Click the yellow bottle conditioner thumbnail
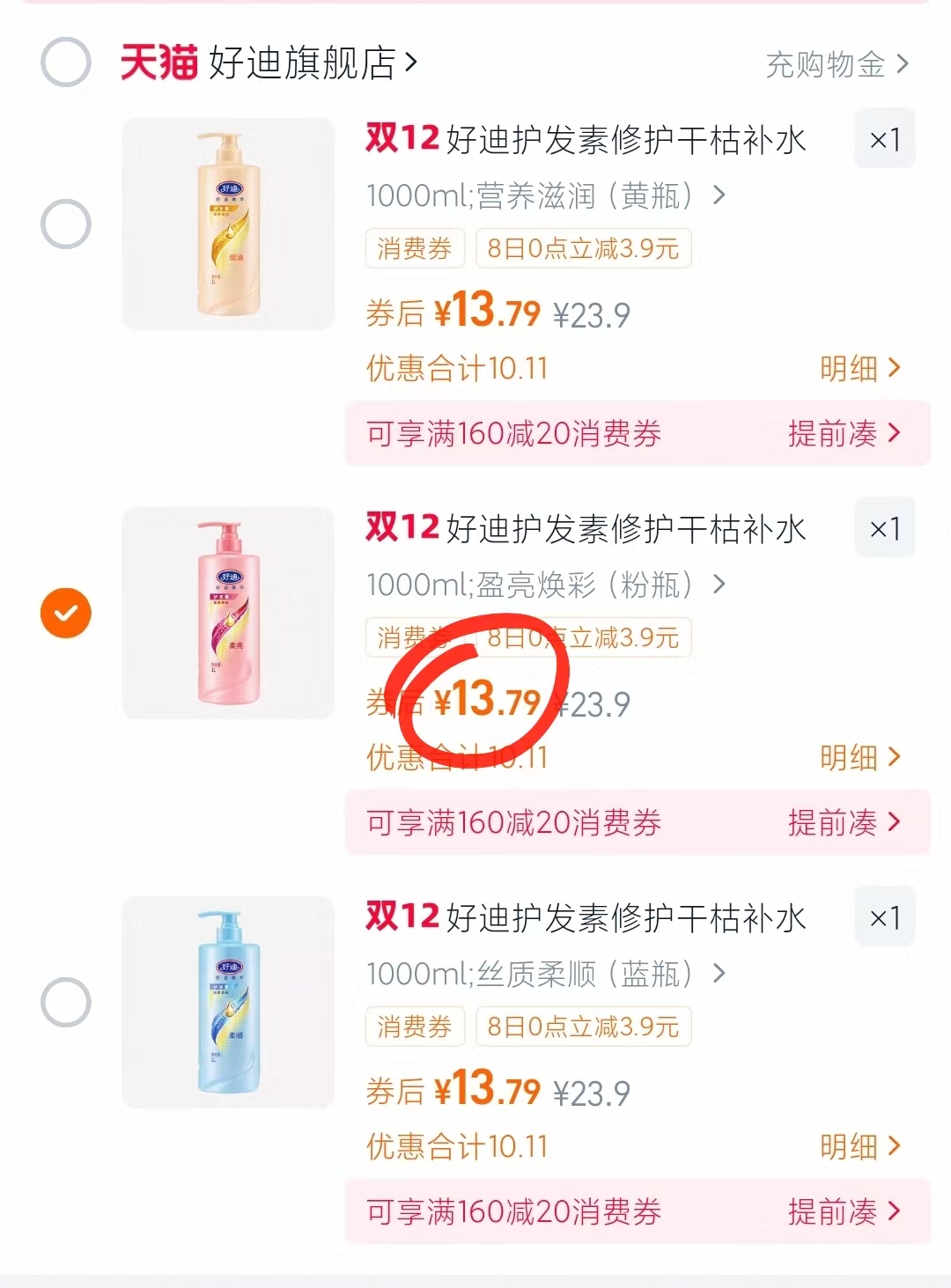This screenshot has height=1288, width=951. 227,224
